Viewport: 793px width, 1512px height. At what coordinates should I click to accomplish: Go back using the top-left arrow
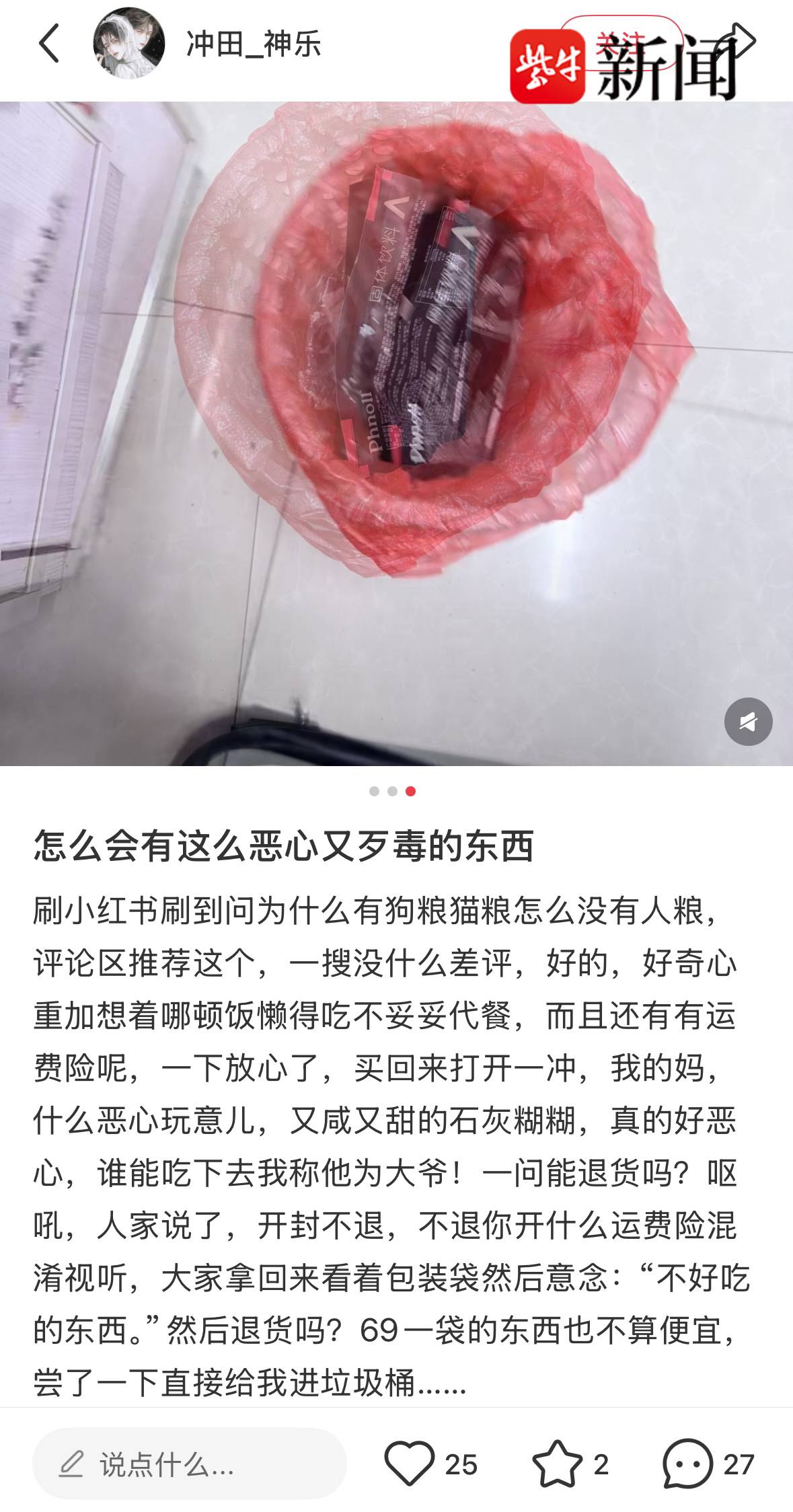coord(49,44)
